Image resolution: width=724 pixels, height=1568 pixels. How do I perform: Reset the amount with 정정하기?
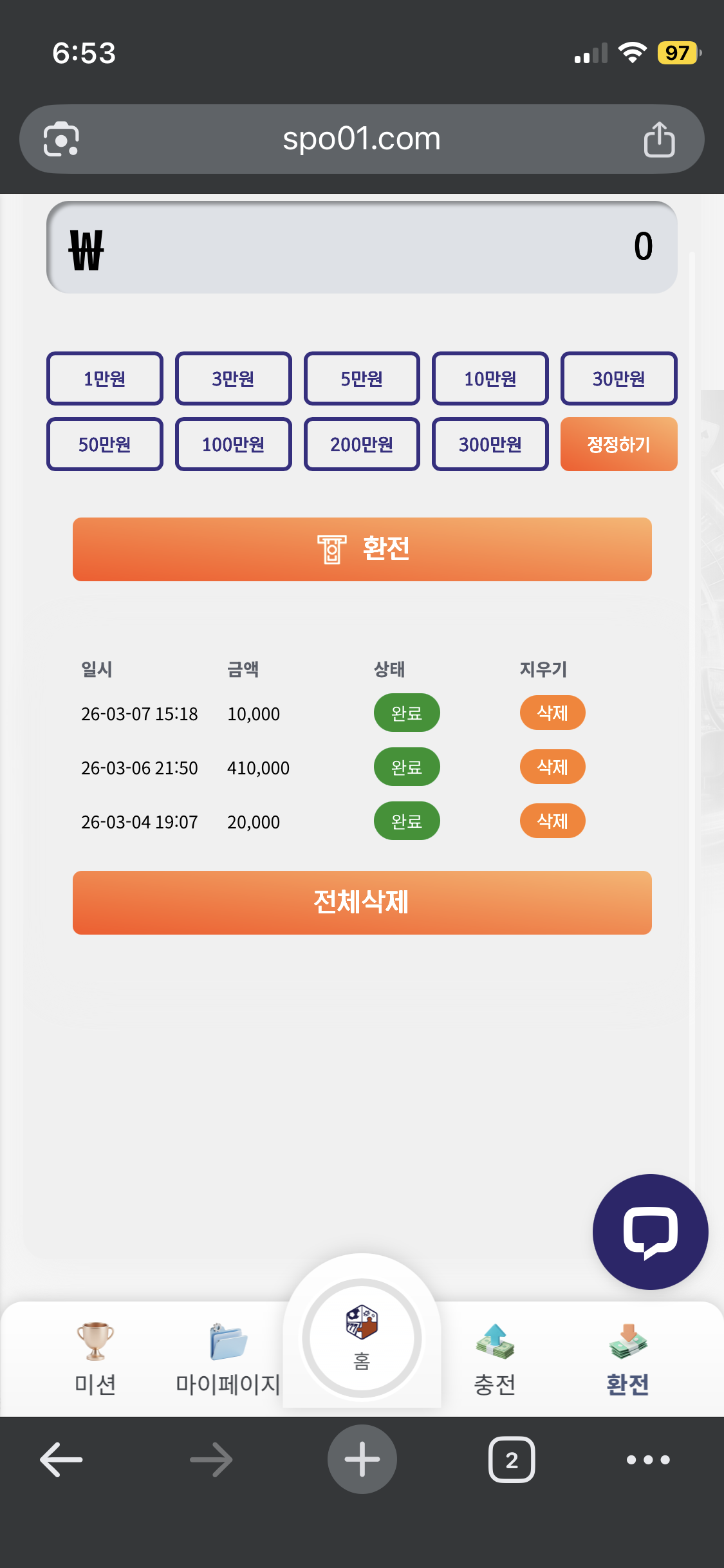(618, 444)
